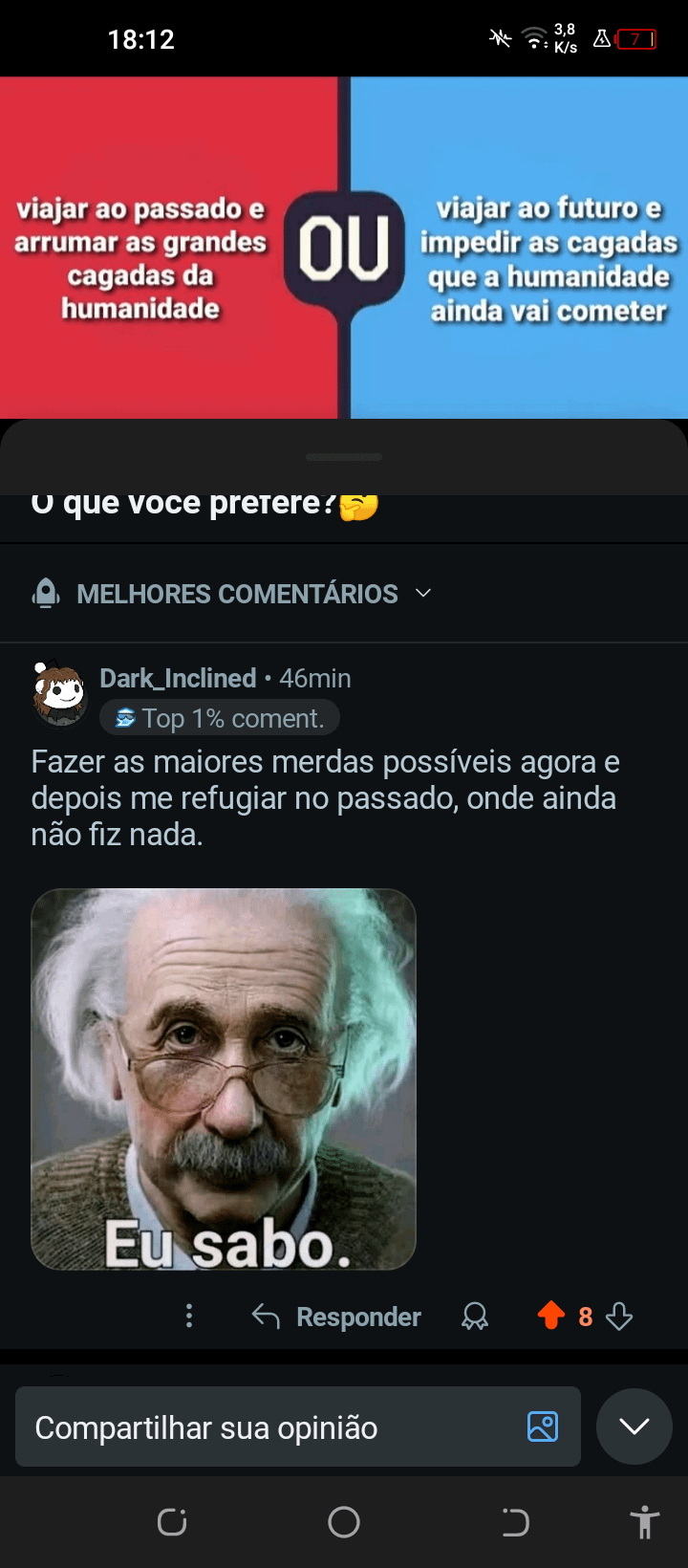
Task: Open the overflow menu on Dark_Inclined's comment
Action: tap(189, 1316)
